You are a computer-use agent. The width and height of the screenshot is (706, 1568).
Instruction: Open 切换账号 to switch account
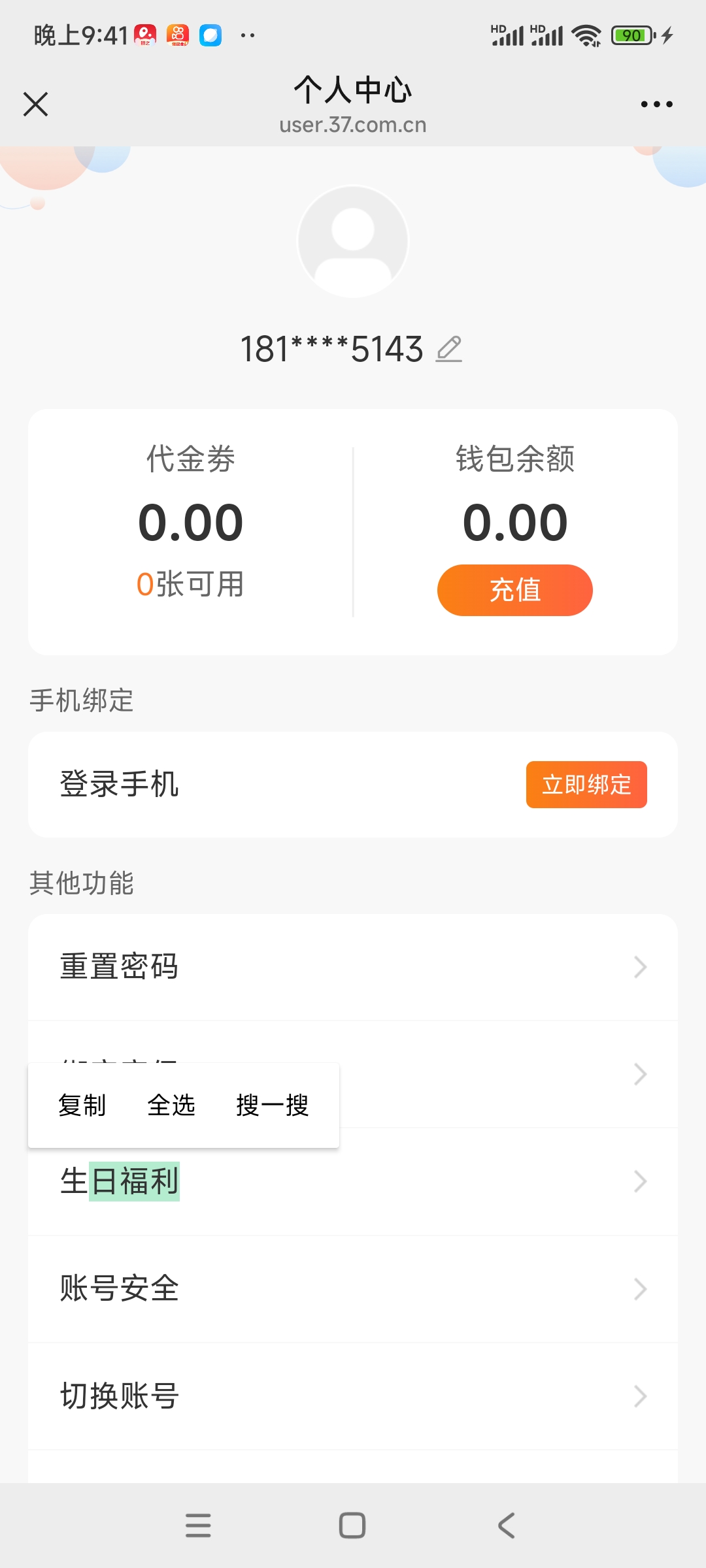pos(353,1396)
